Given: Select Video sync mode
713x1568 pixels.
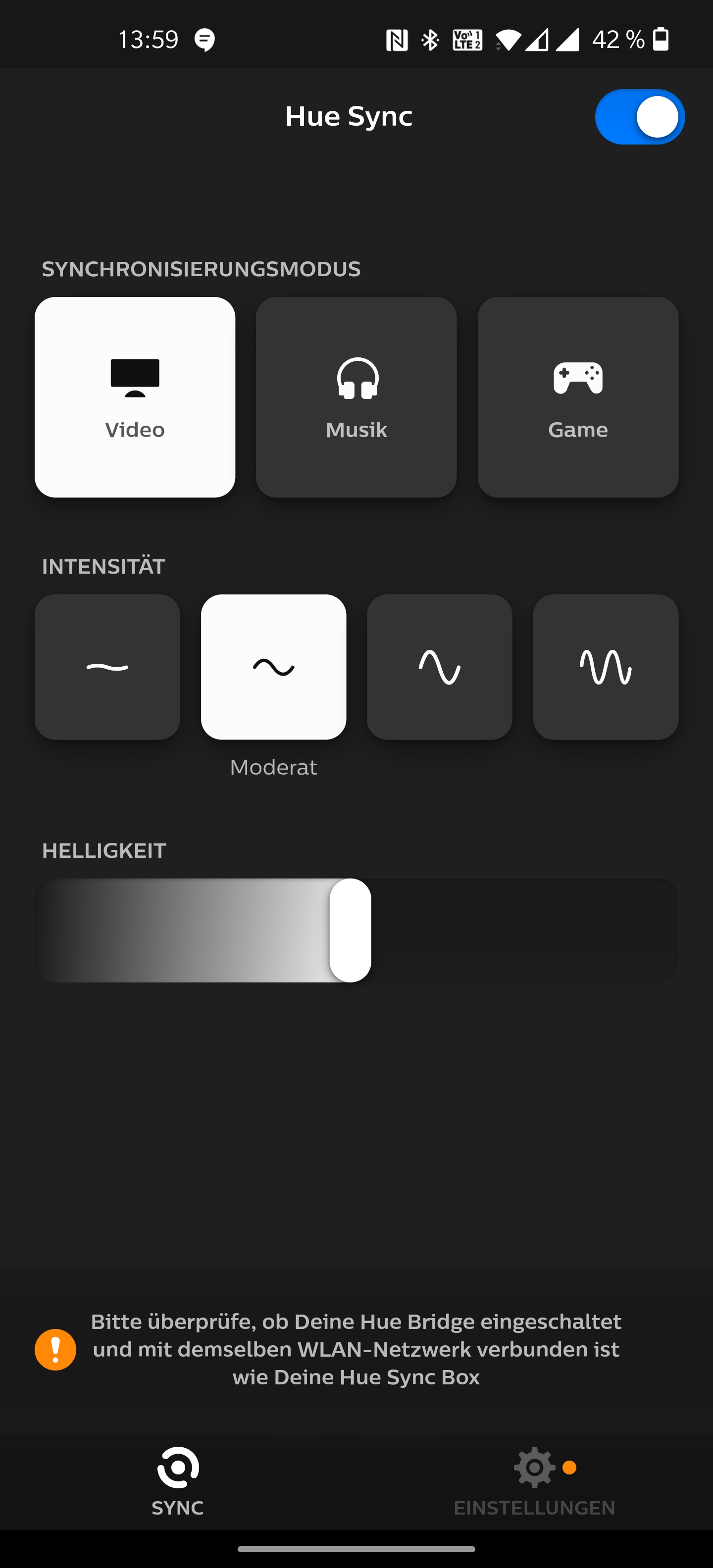Looking at the screenshot, I should click(135, 397).
